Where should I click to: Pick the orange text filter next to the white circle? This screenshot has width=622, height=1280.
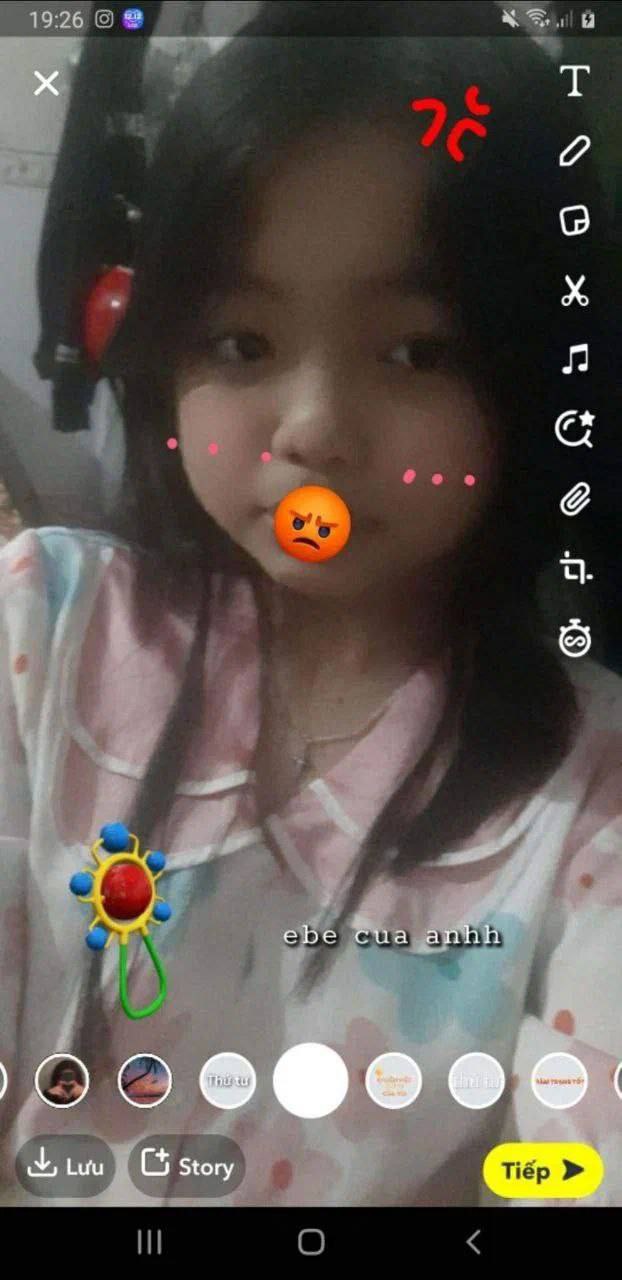394,1081
